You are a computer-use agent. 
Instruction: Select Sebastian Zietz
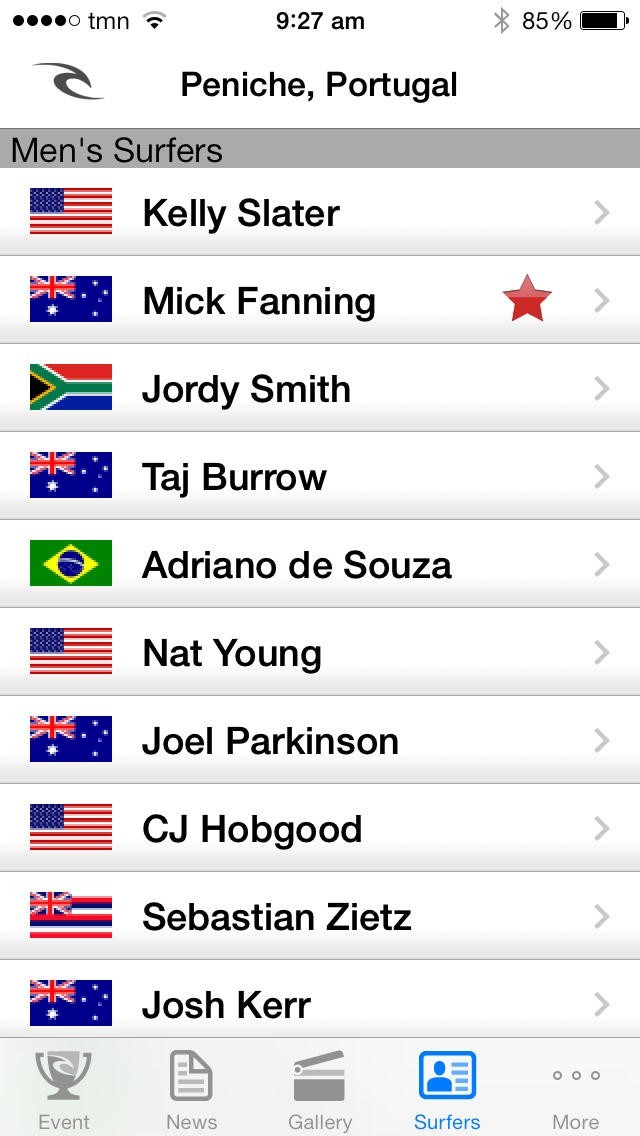coord(320,916)
